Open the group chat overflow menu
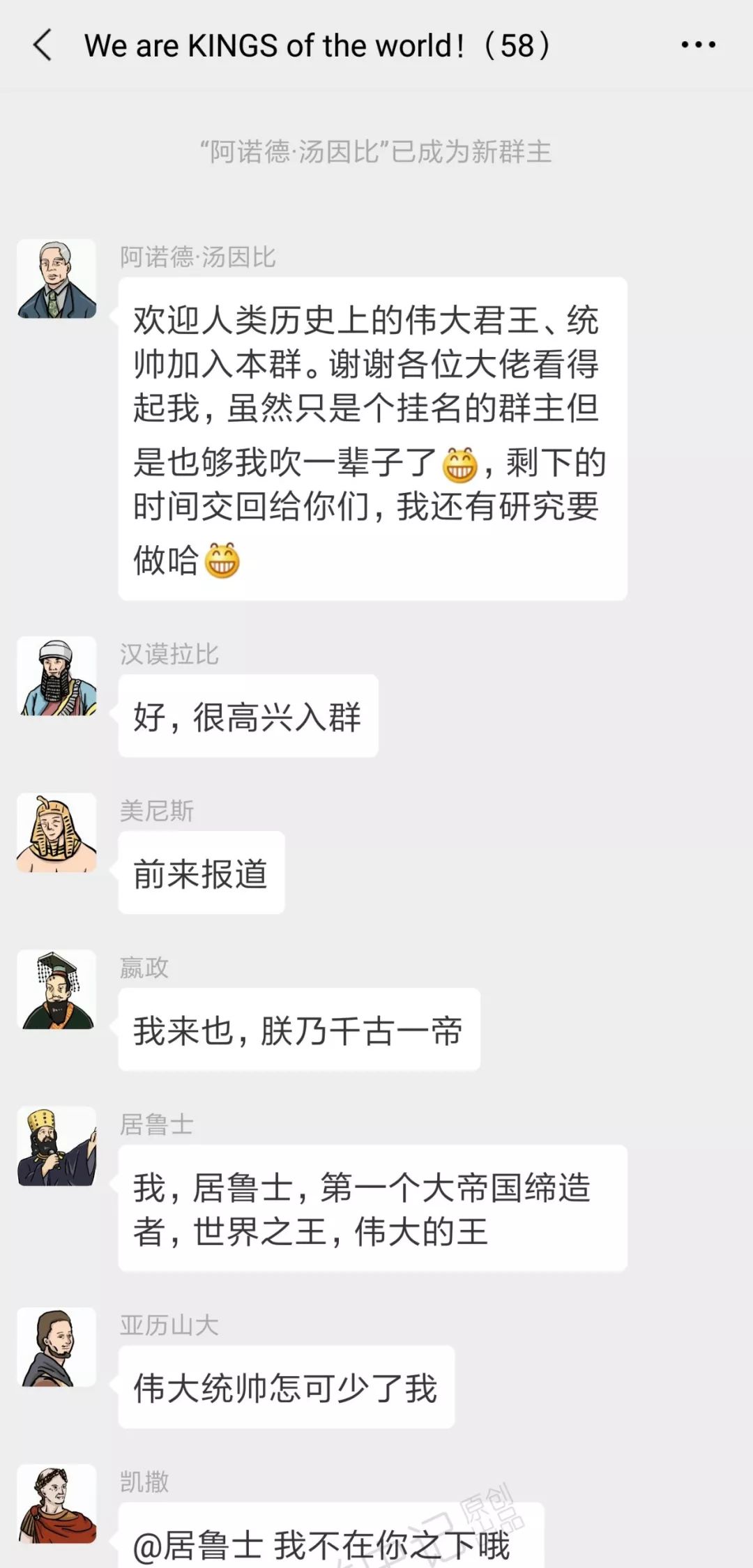 pos(698,45)
